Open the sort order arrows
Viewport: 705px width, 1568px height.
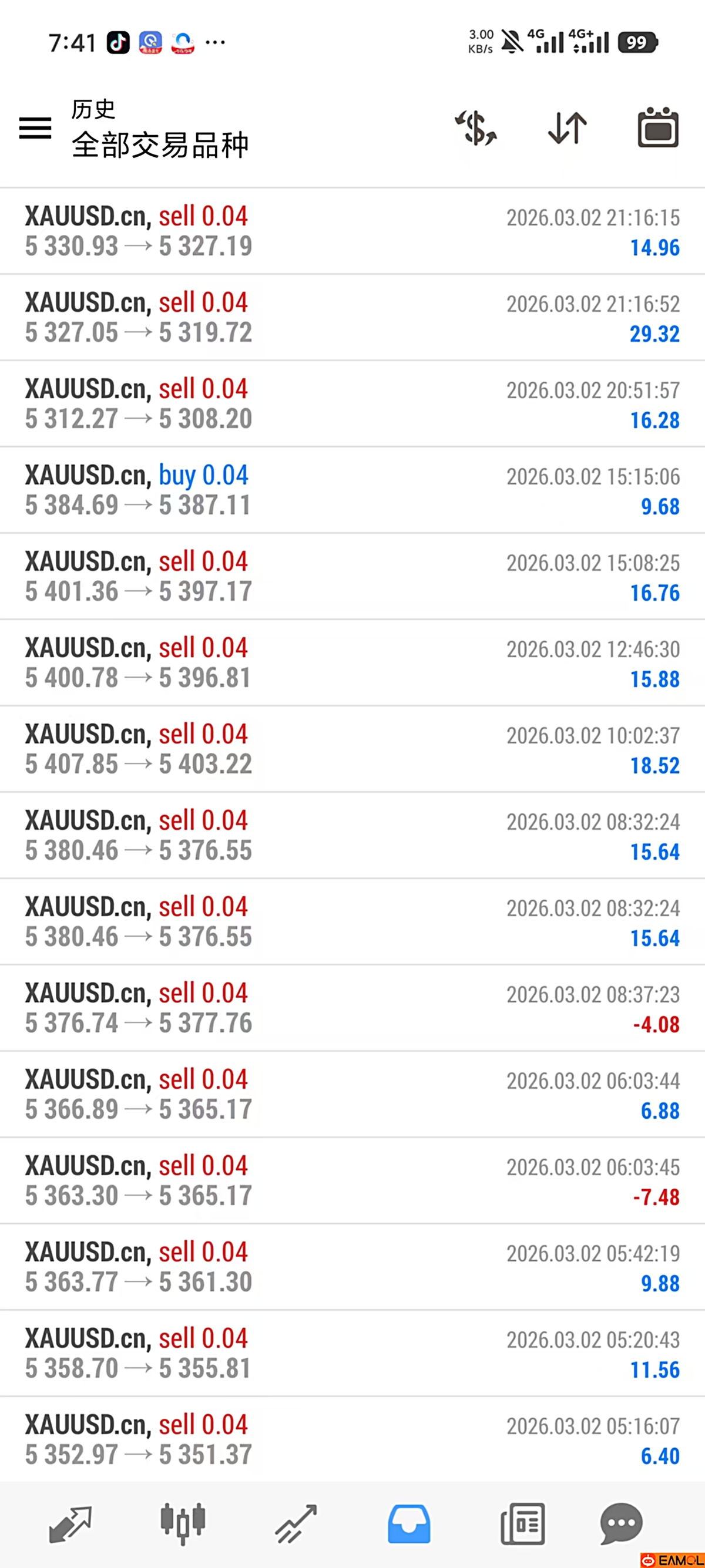coord(568,128)
